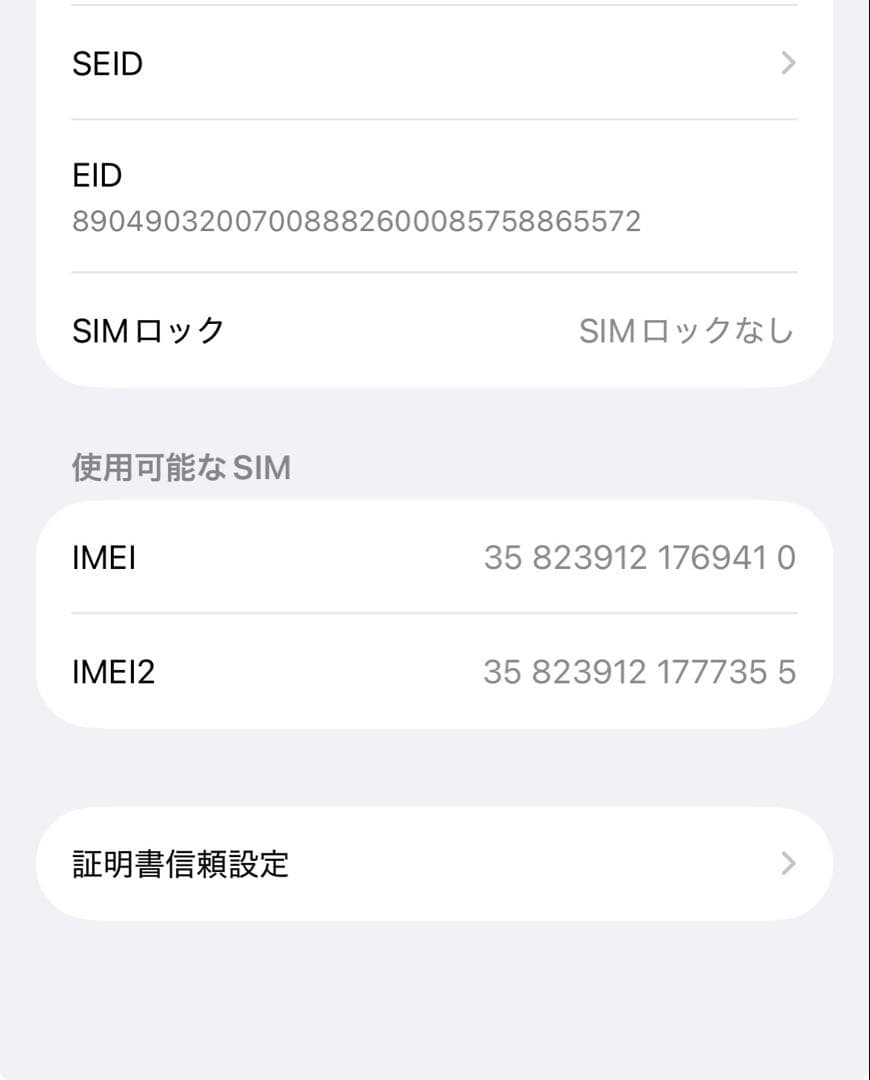This screenshot has width=870, height=1080.
Task: Tap the EID label
Action: click(96, 175)
